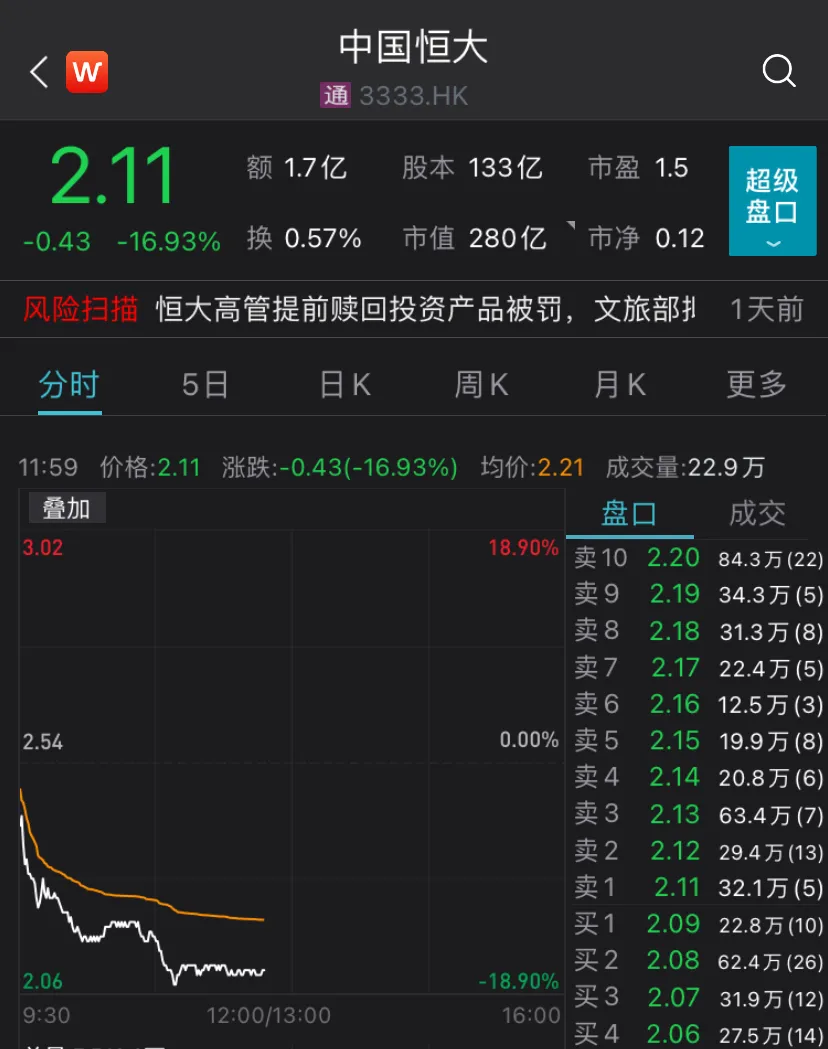Open the search magnifier icon
The height and width of the screenshot is (1049, 828).
(x=778, y=71)
